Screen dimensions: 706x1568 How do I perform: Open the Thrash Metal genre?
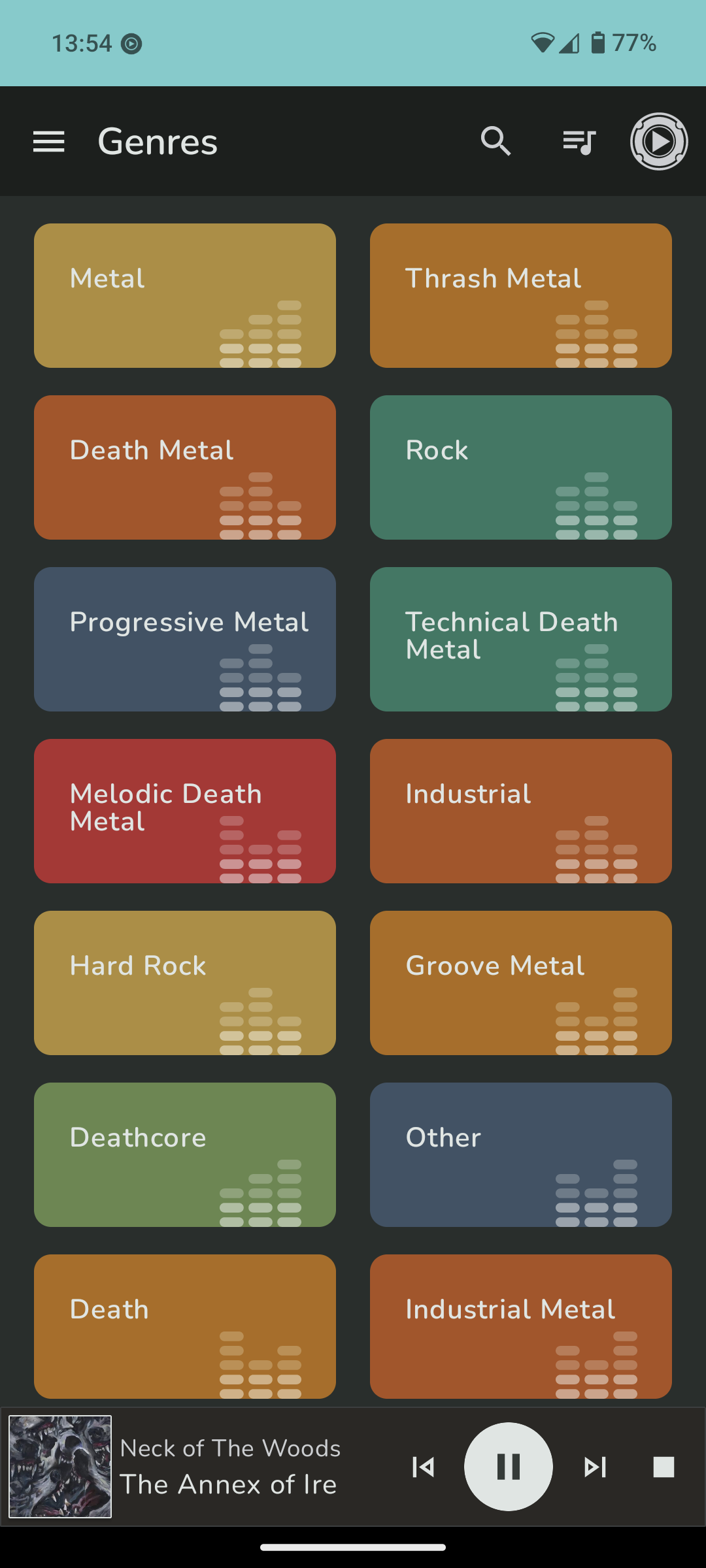coord(521,295)
